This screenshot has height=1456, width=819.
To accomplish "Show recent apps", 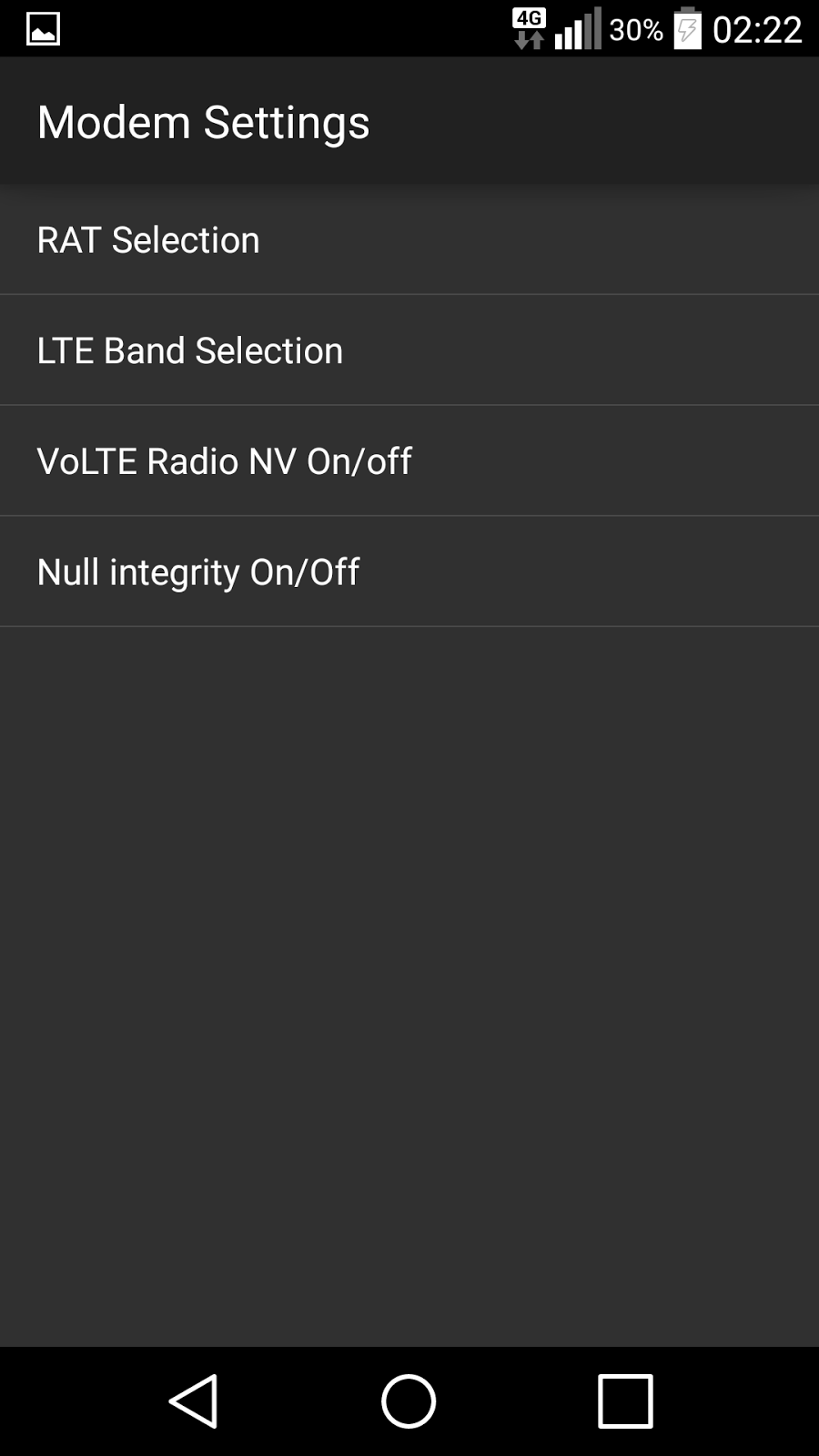I will [x=625, y=1401].
